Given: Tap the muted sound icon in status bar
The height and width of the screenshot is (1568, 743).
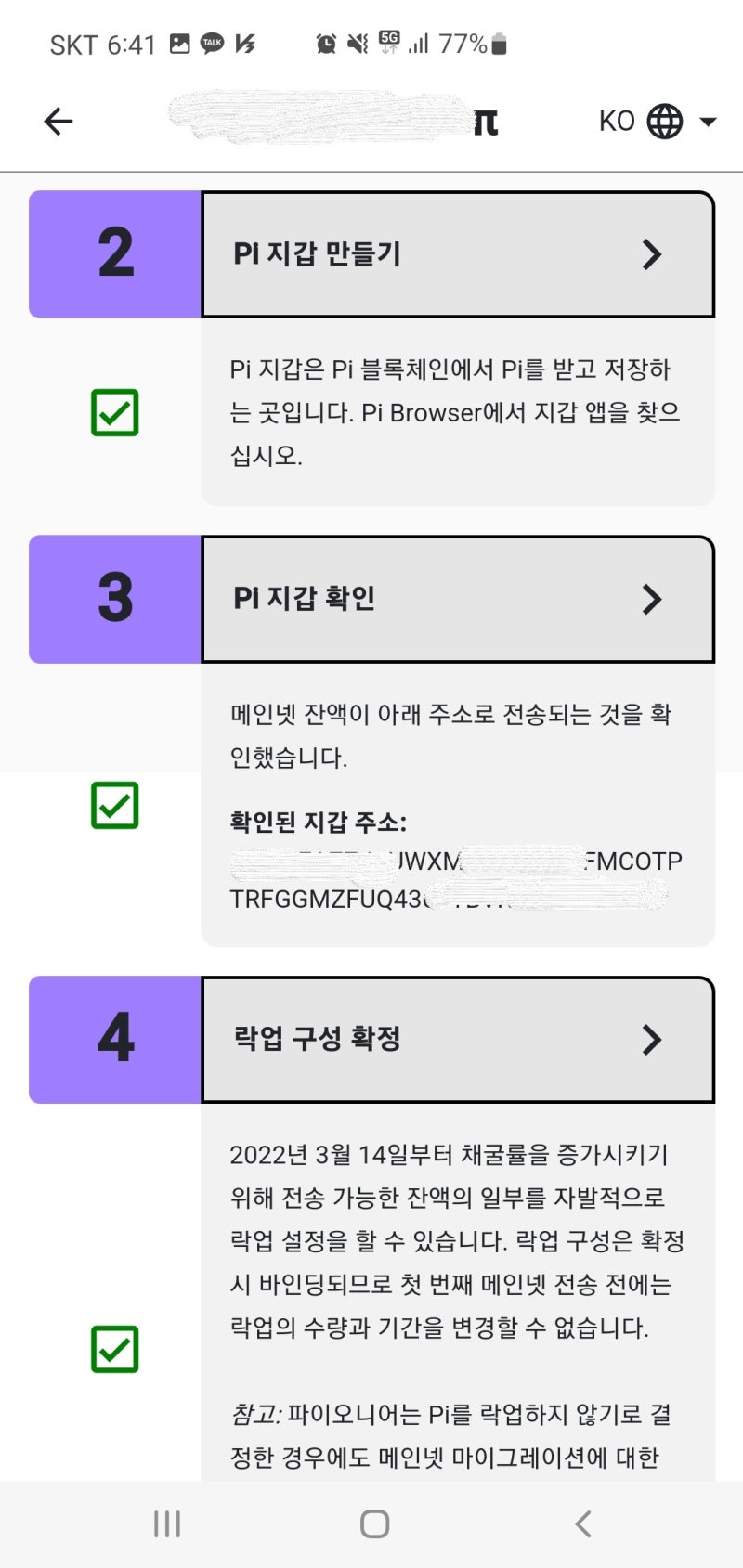Looking at the screenshot, I should (358, 41).
